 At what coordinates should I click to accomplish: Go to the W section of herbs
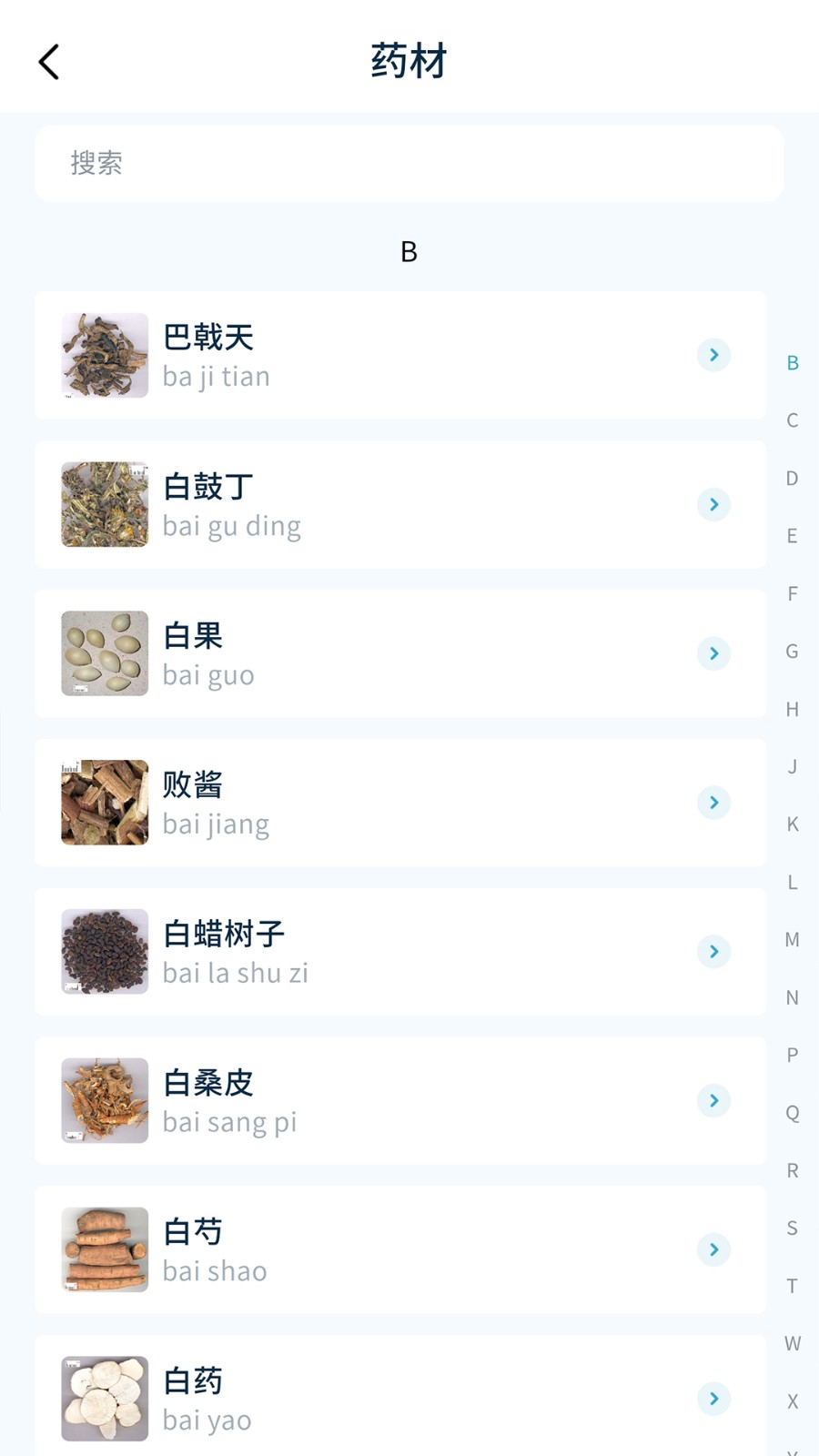click(793, 1344)
